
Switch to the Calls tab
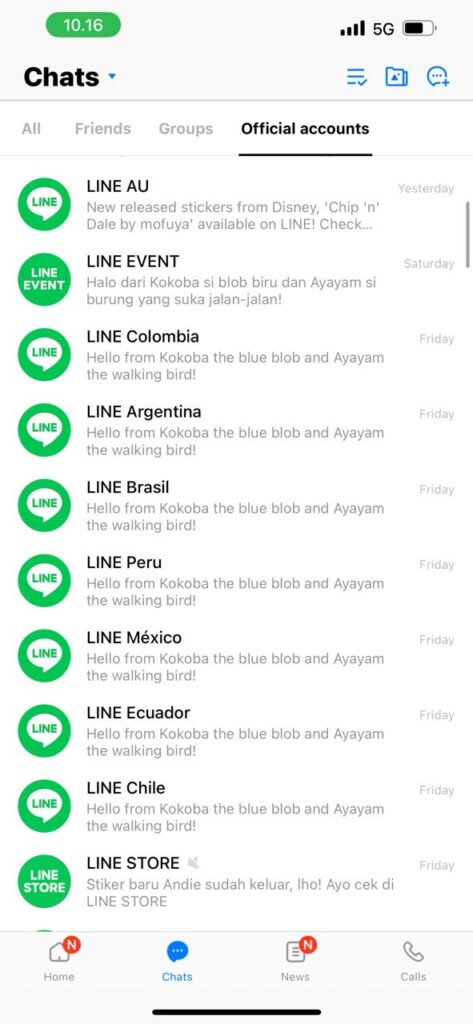(414, 961)
